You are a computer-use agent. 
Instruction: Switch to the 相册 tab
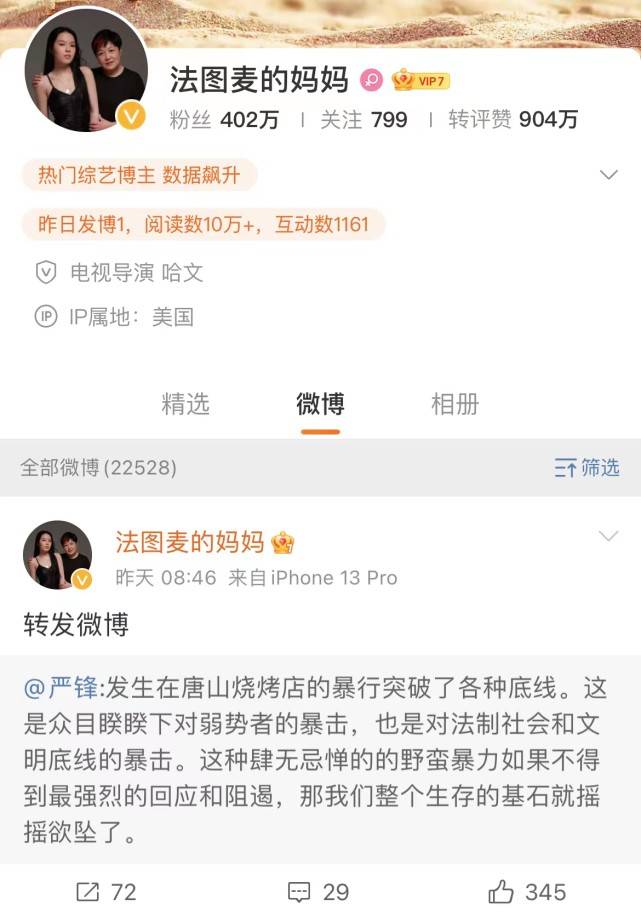click(455, 404)
